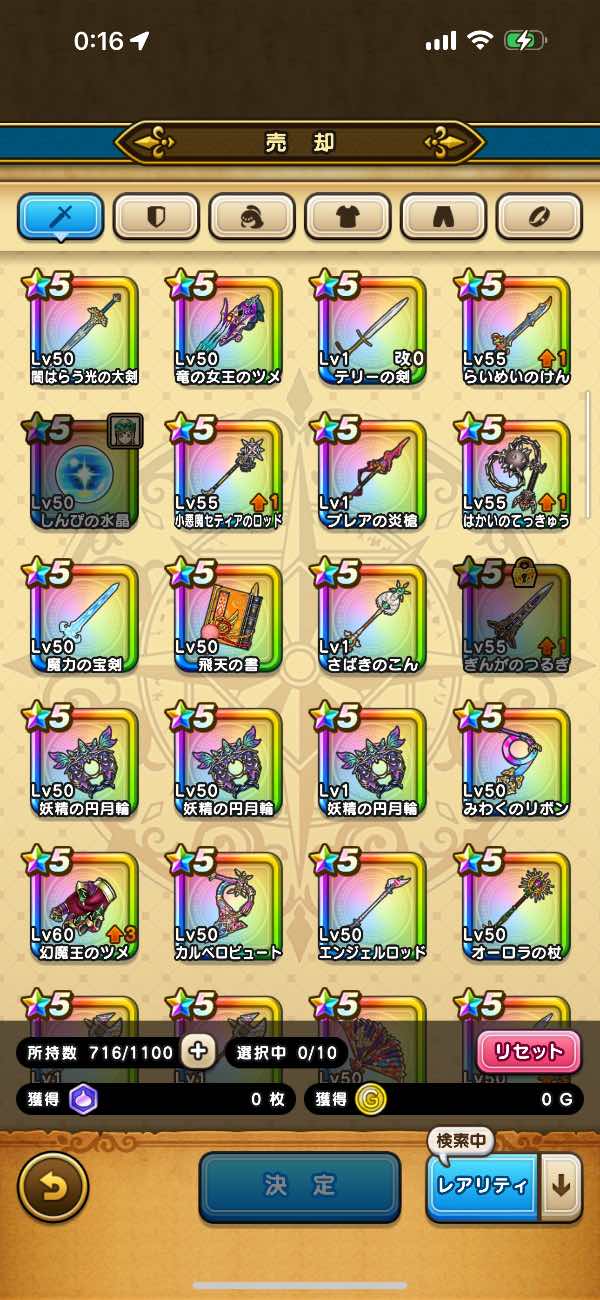Select 幻魔王のツメ weapon

[84, 907]
